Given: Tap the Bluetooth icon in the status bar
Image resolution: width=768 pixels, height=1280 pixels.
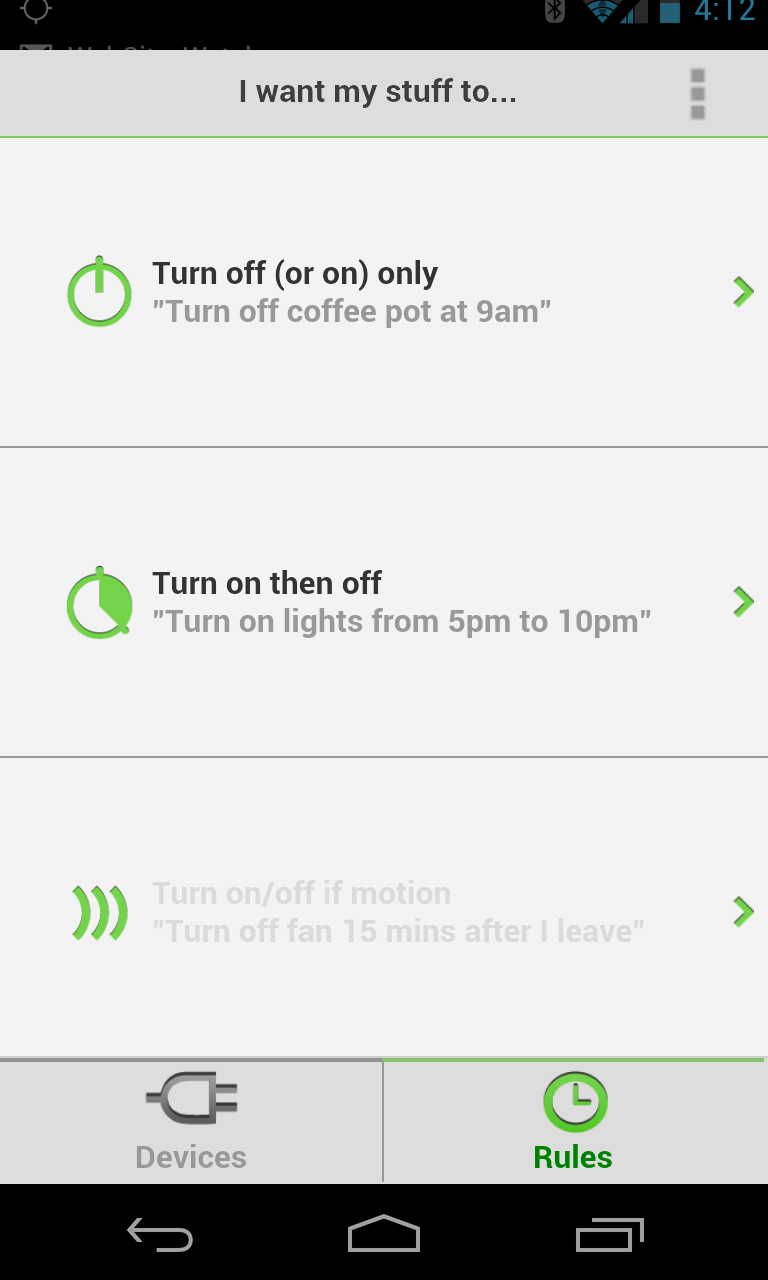Looking at the screenshot, I should (554, 14).
